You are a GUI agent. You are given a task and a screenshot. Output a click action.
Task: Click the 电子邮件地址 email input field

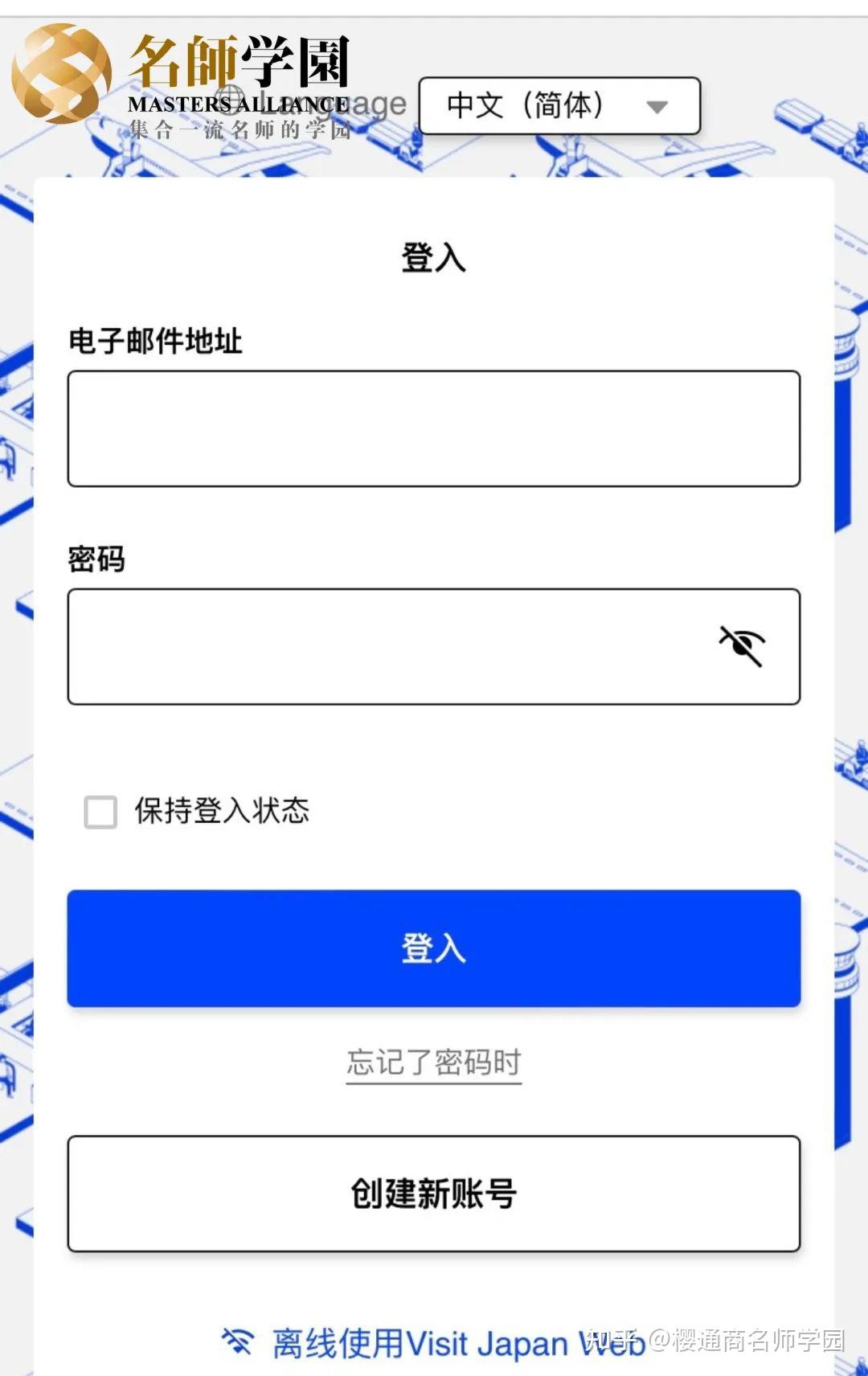pyautogui.click(x=434, y=428)
